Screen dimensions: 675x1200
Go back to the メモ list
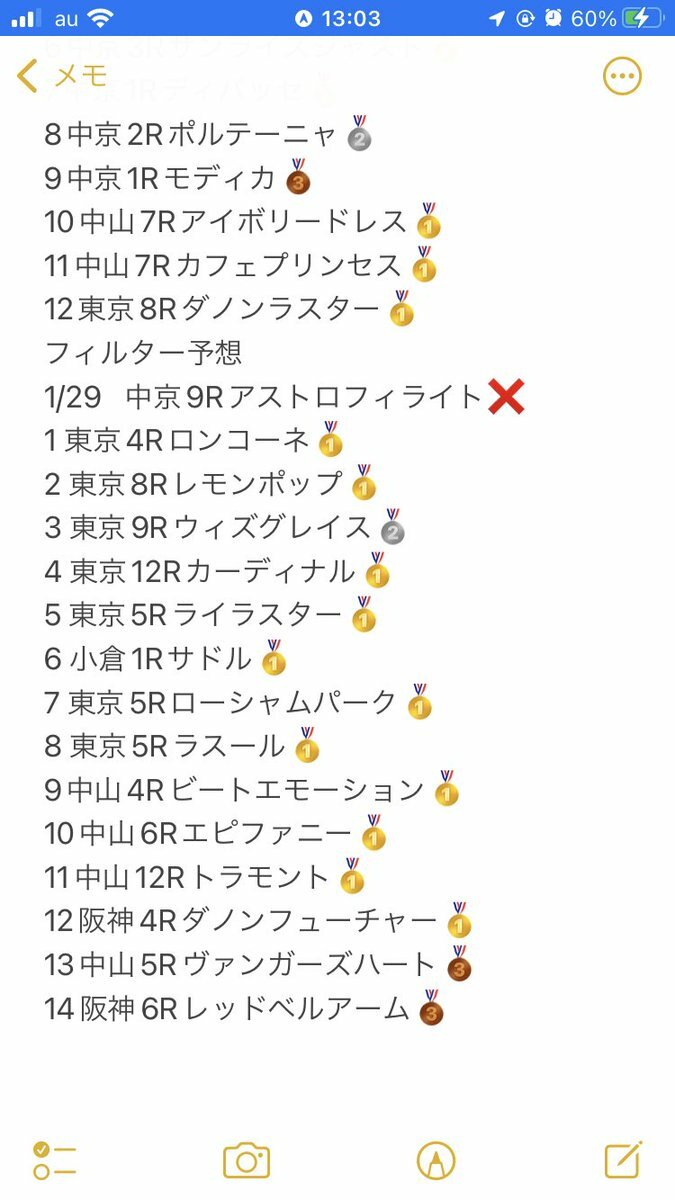click(x=60, y=76)
